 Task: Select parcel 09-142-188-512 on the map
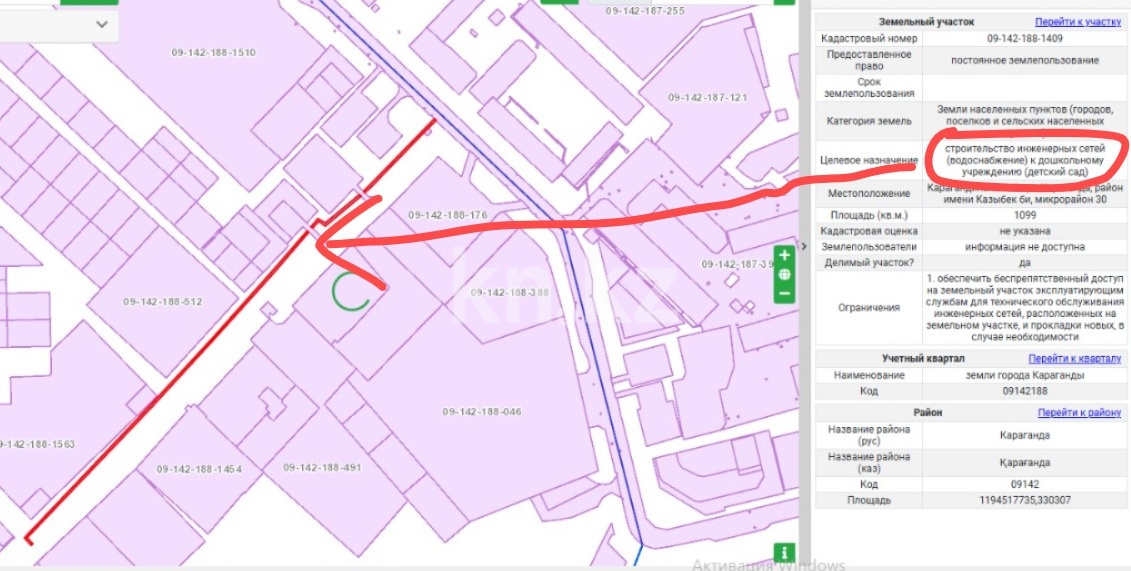pos(162,301)
